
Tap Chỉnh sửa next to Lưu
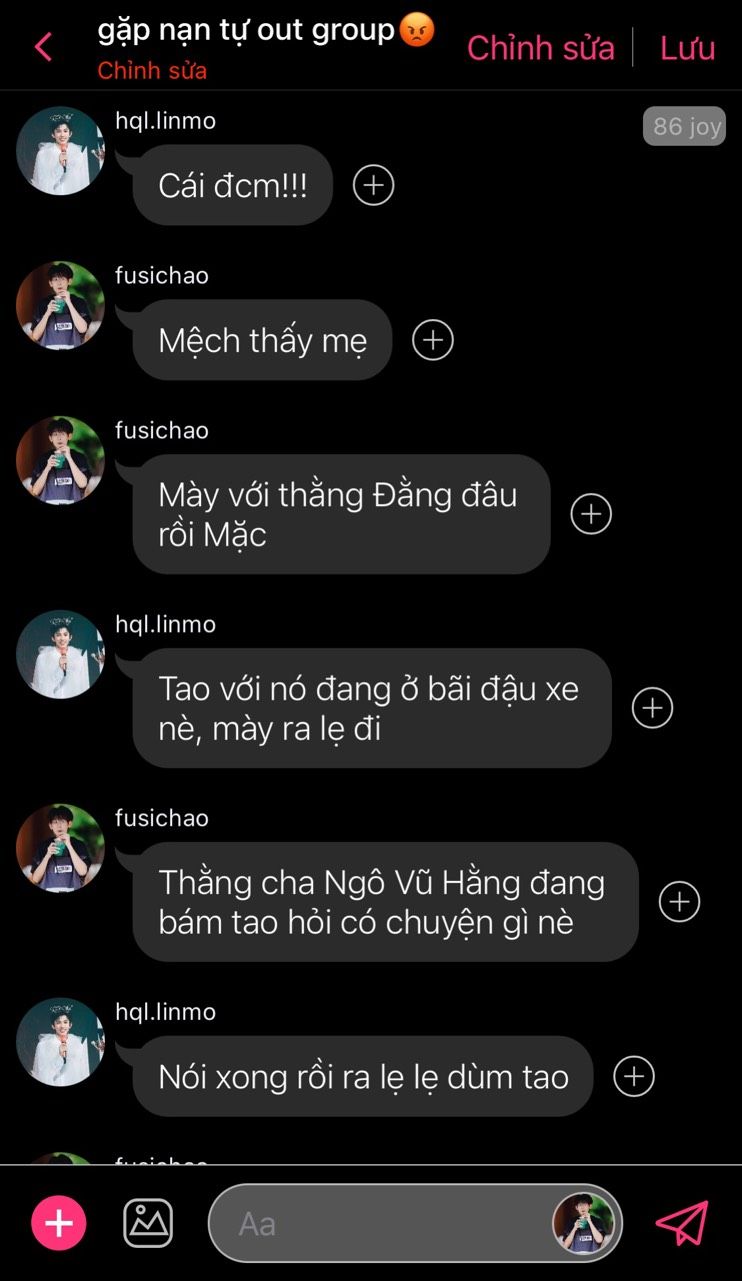(x=540, y=48)
